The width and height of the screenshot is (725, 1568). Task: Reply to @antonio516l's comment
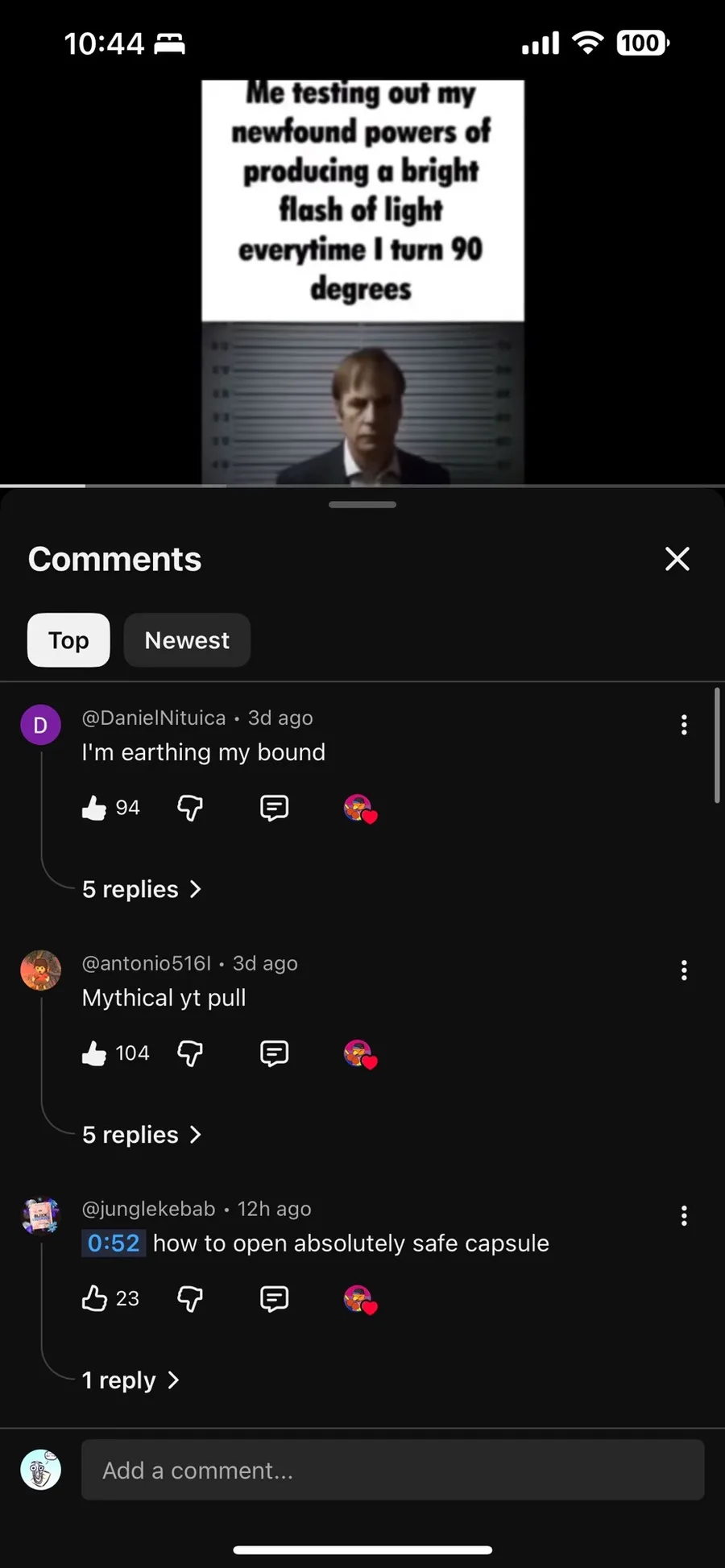point(274,1053)
